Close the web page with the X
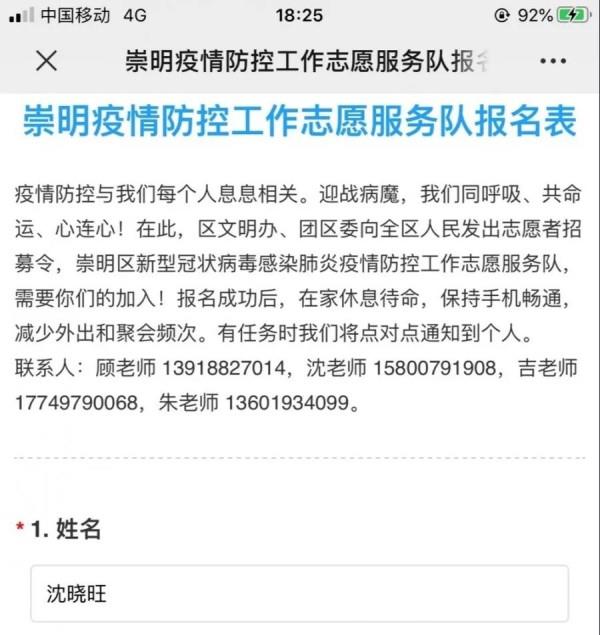 coord(46,61)
